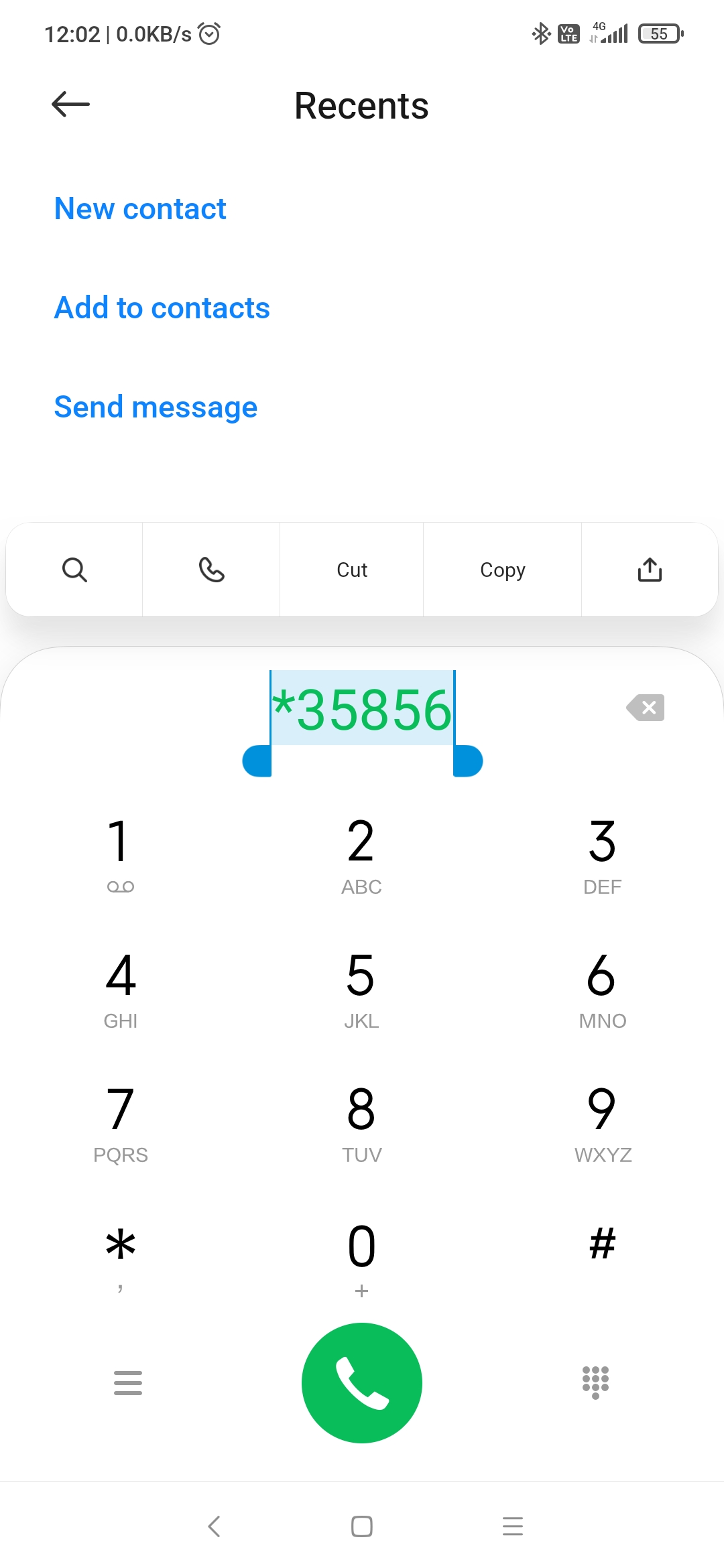Viewport: 724px width, 1568px height.
Task: Tap search icon in selection toolbar
Action: [x=74, y=570]
